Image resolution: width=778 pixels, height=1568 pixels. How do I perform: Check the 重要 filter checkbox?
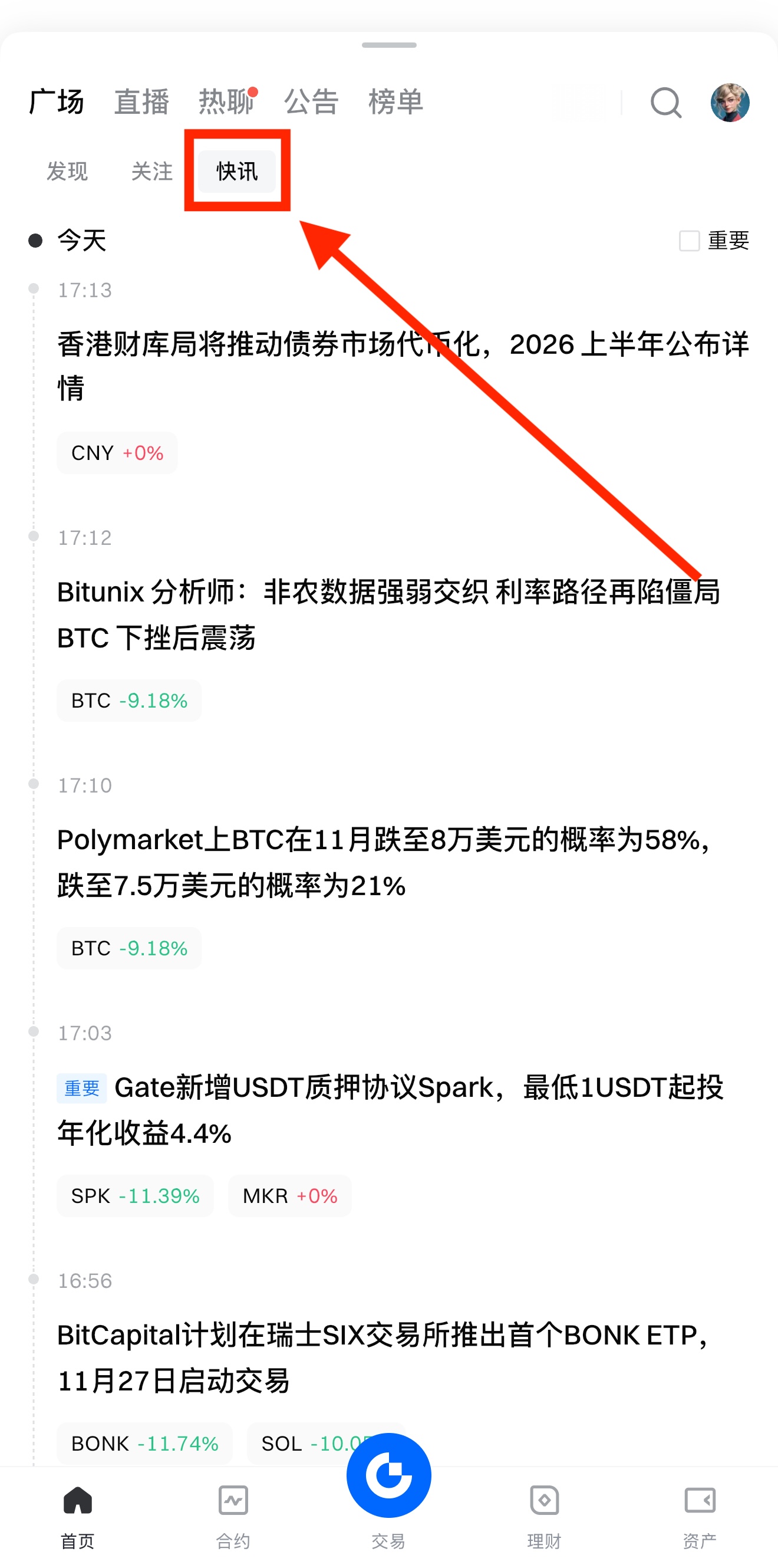[689, 241]
